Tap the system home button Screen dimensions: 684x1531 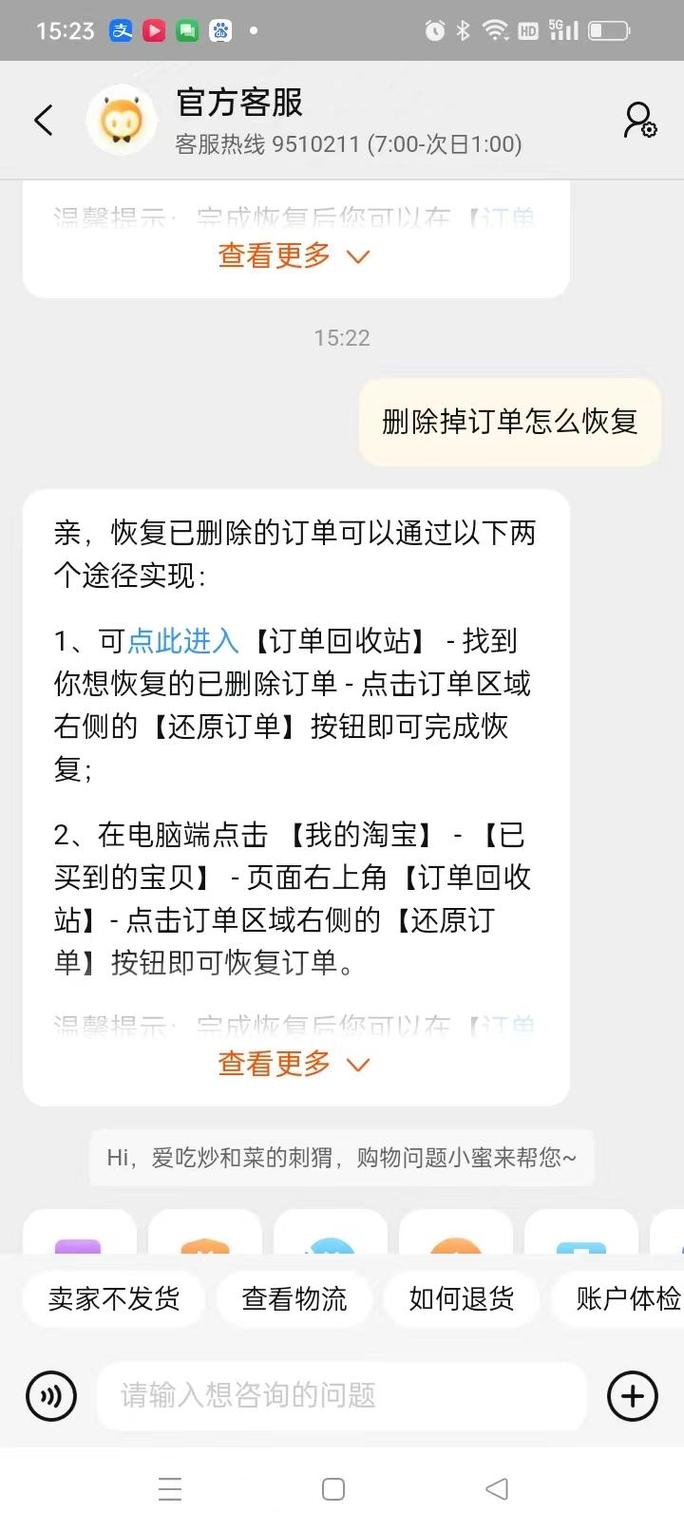coord(334,1489)
